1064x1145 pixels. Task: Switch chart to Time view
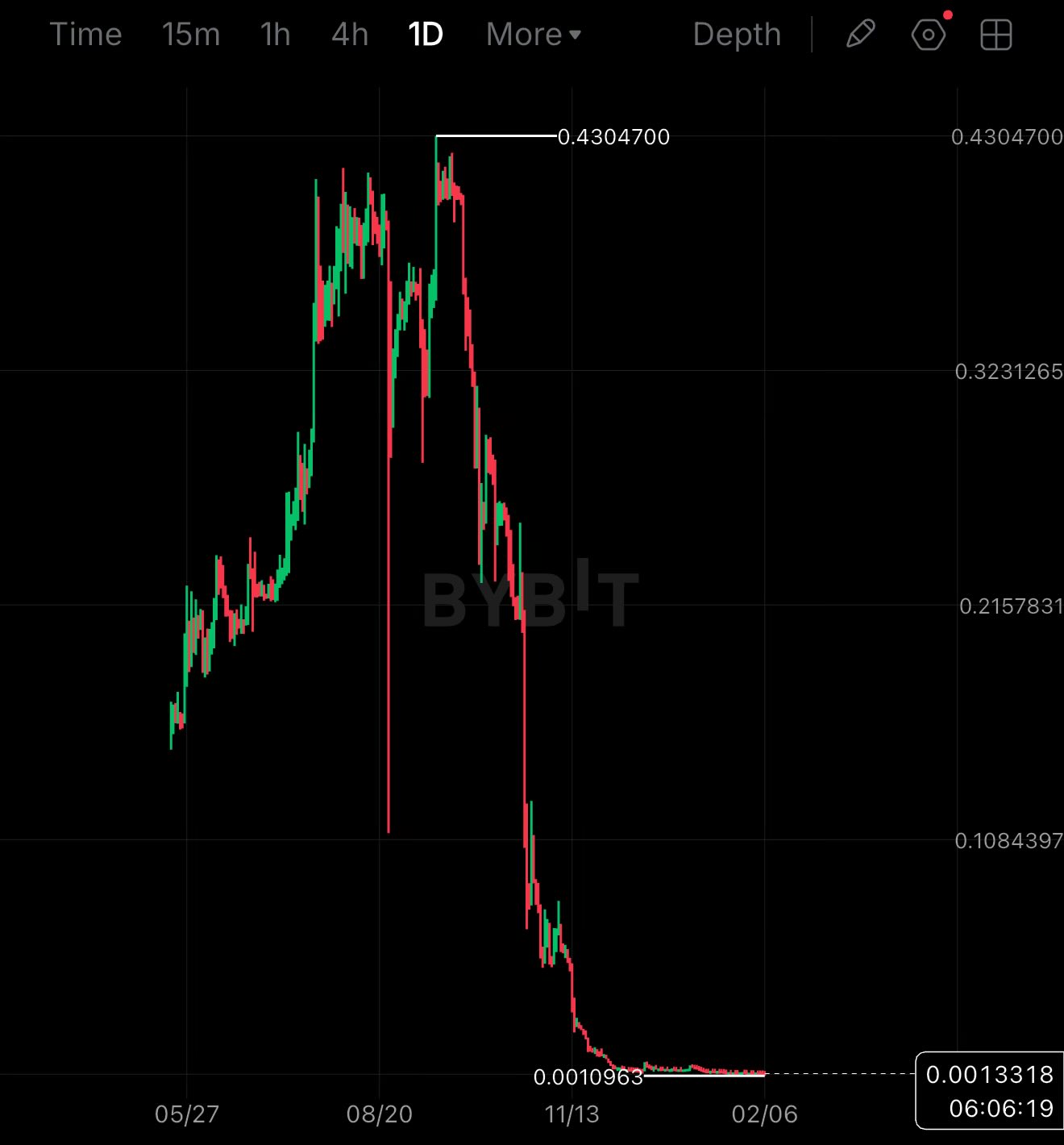pyautogui.click(x=85, y=35)
